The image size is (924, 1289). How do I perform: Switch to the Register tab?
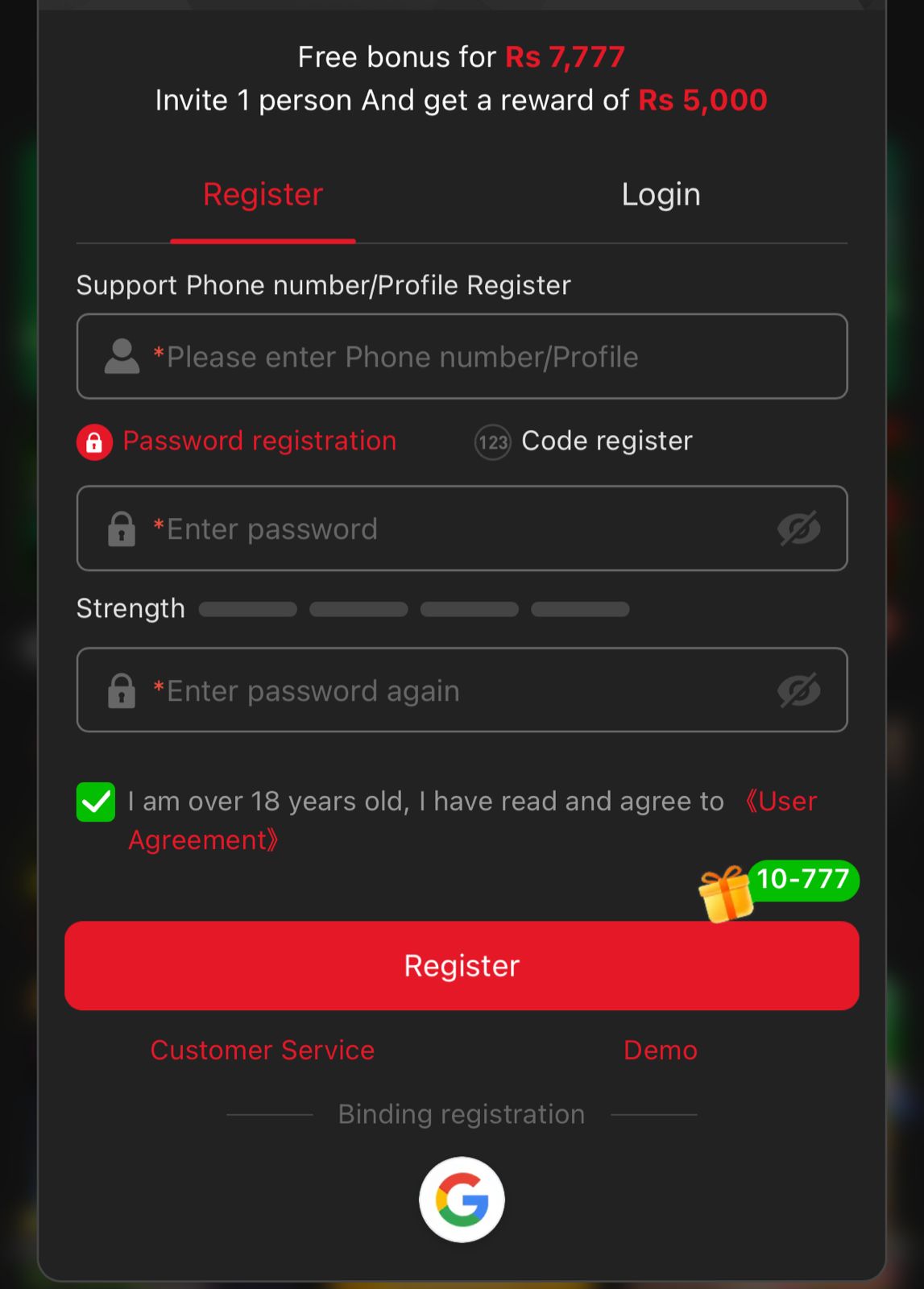coord(263,194)
